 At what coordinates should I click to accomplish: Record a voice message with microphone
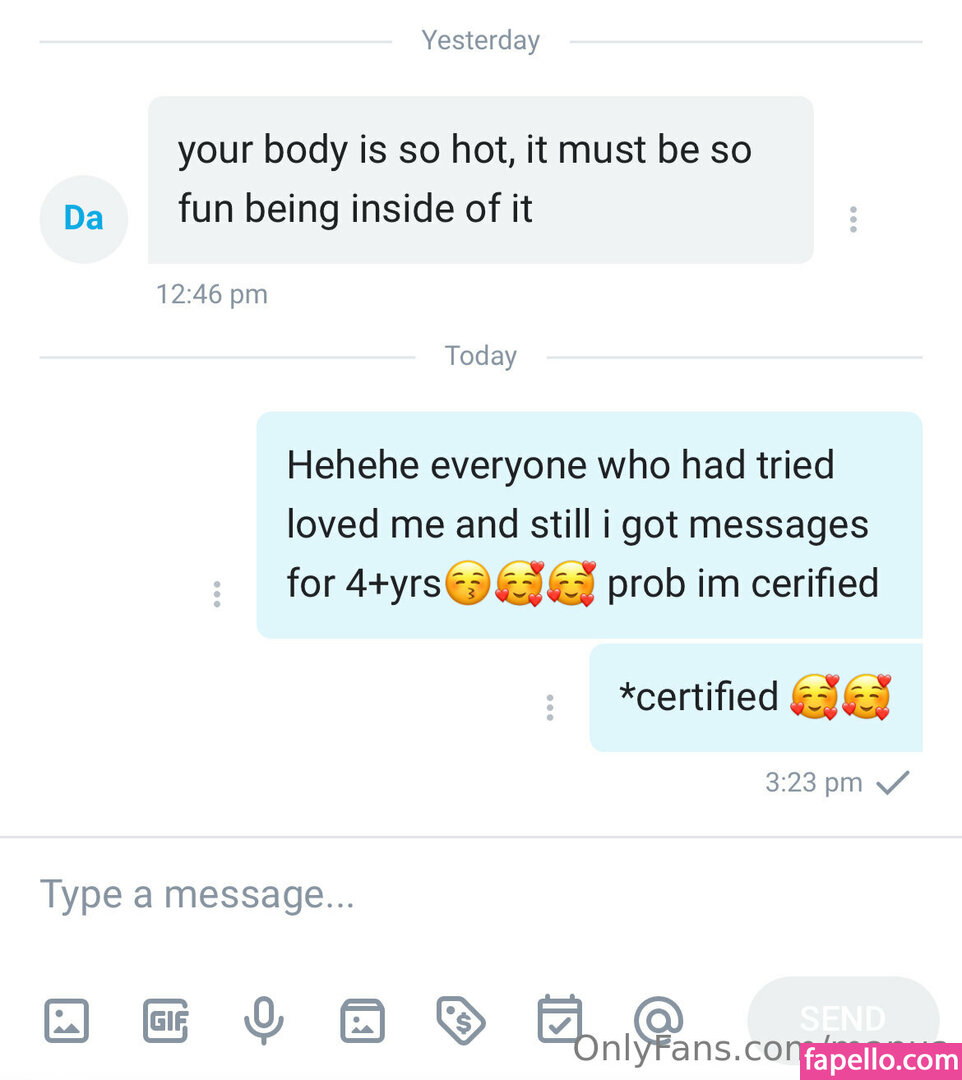[263, 1020]
